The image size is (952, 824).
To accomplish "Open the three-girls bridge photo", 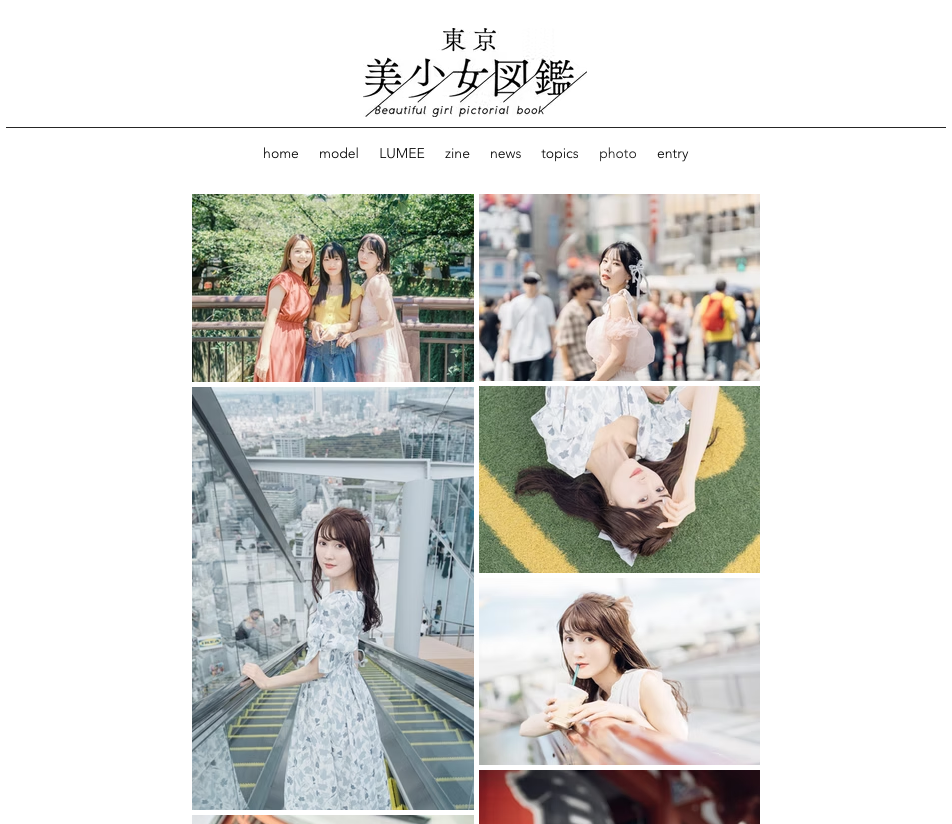I will 333,288.
